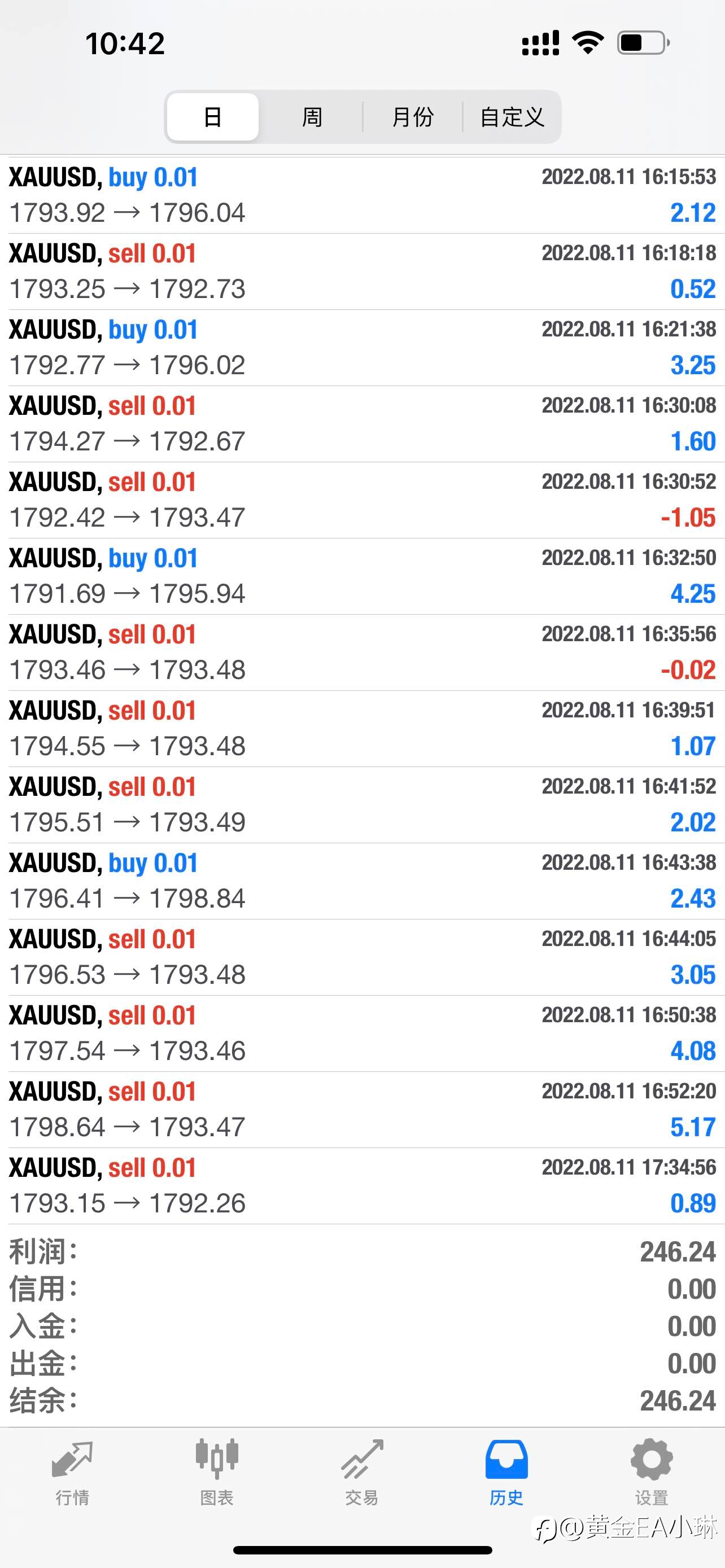Image resolution: width=725 pixels, height=1568 pixels.
Task: Open the buy trade with profit 3.25
Action: (362, 348)
